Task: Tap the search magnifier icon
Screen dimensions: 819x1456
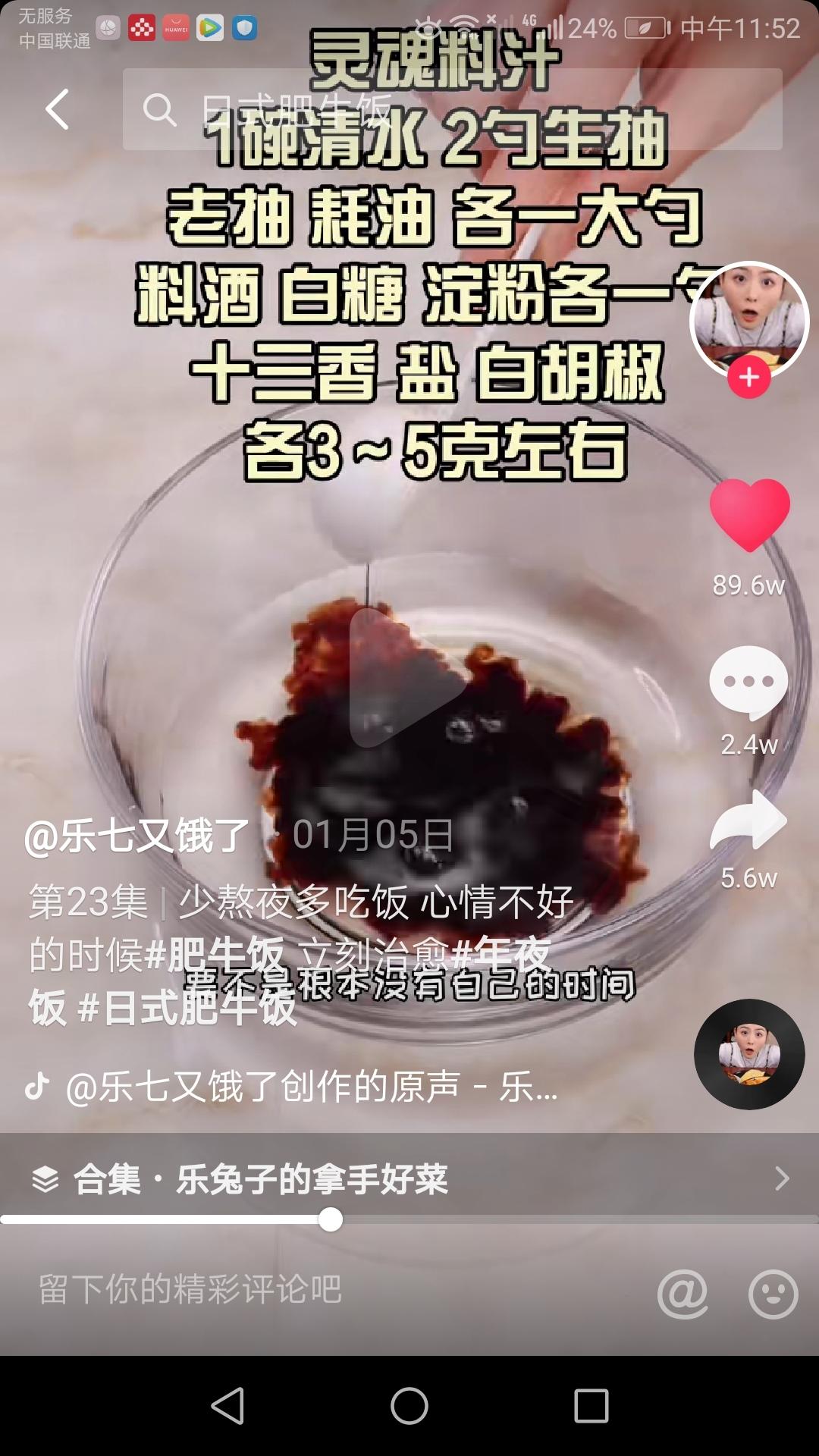Action: click(x=159, y=111)
